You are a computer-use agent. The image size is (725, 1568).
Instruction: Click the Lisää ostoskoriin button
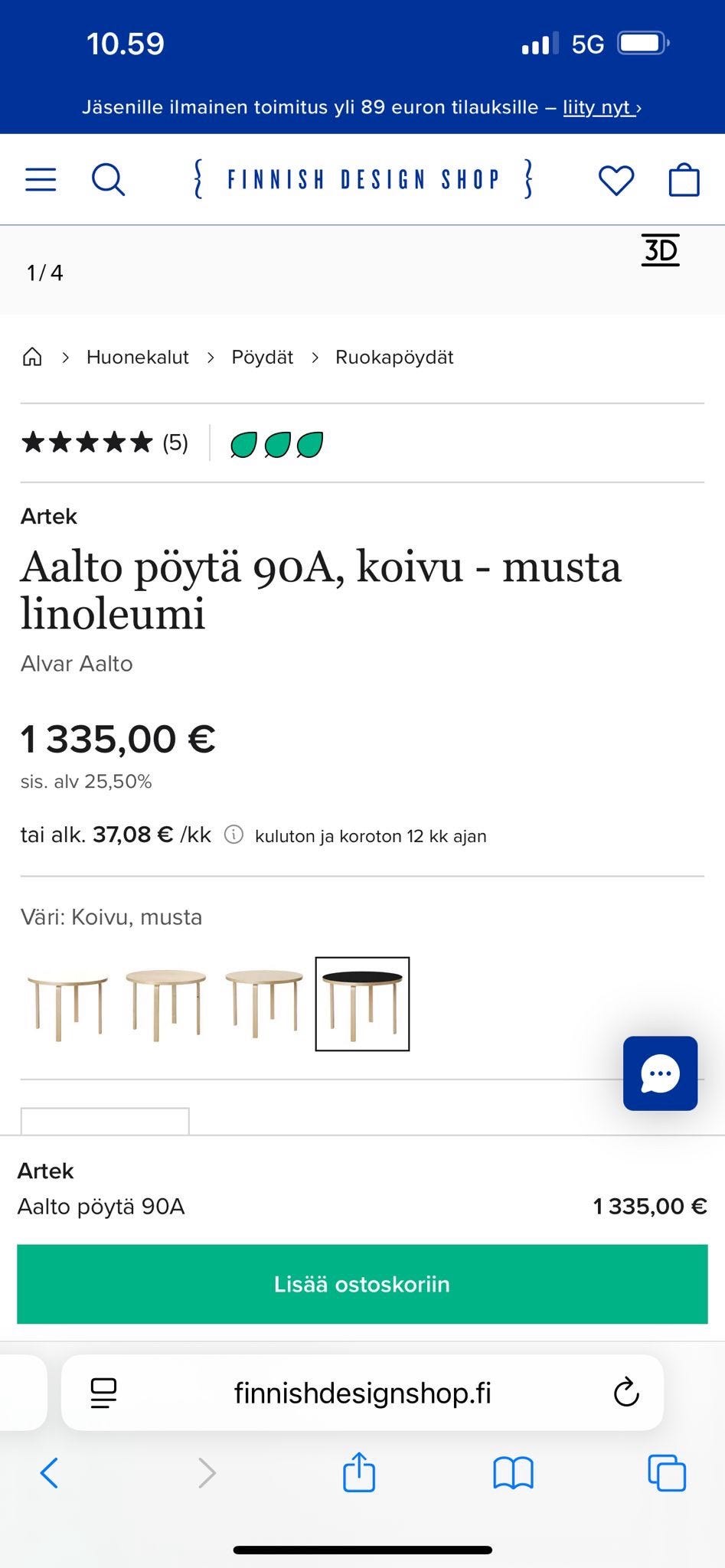362,1284
